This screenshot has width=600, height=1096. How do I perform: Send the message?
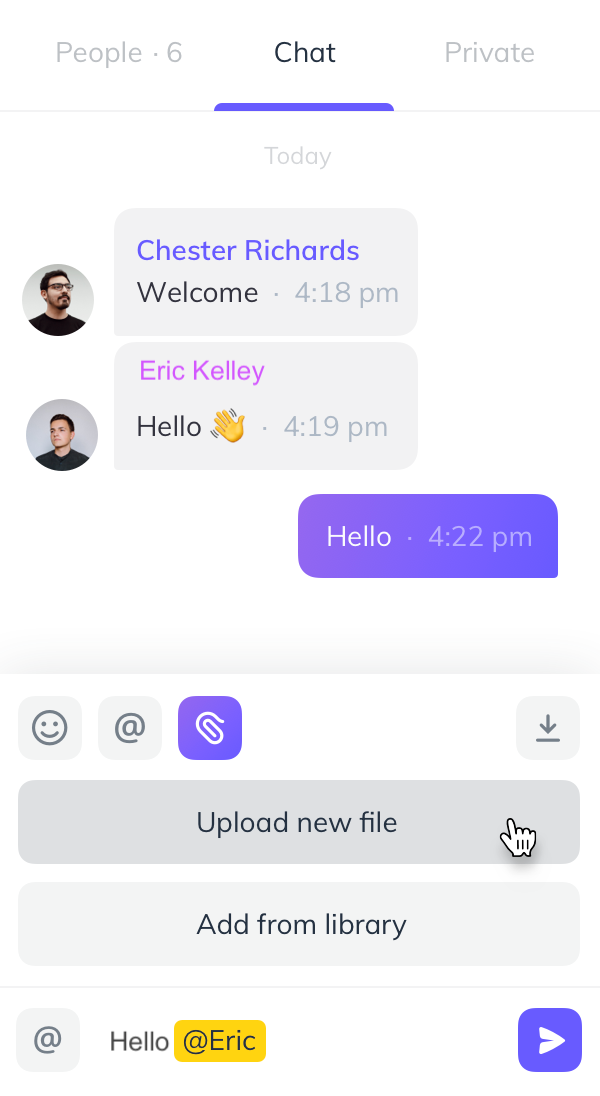click(550, 1040)
